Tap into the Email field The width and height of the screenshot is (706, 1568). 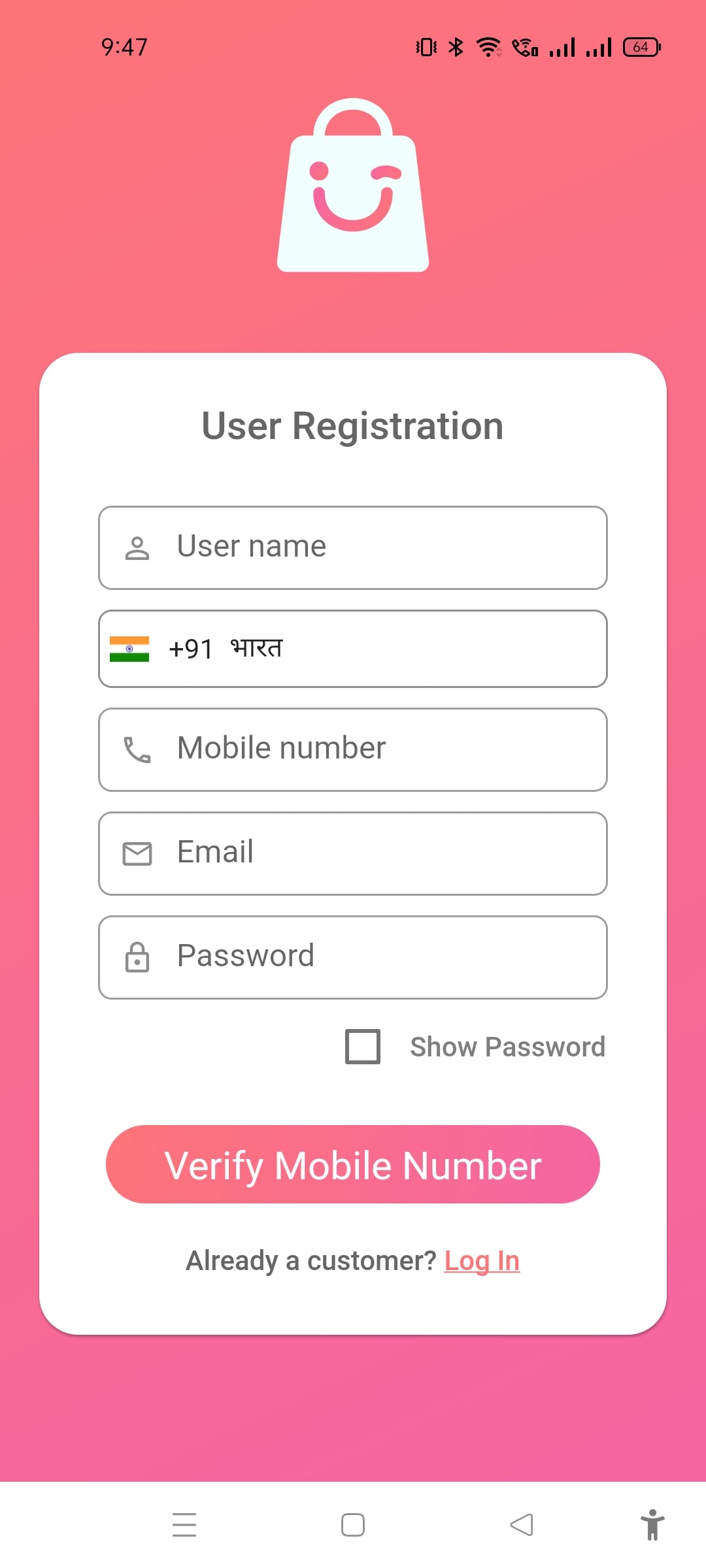click(353, 853)
